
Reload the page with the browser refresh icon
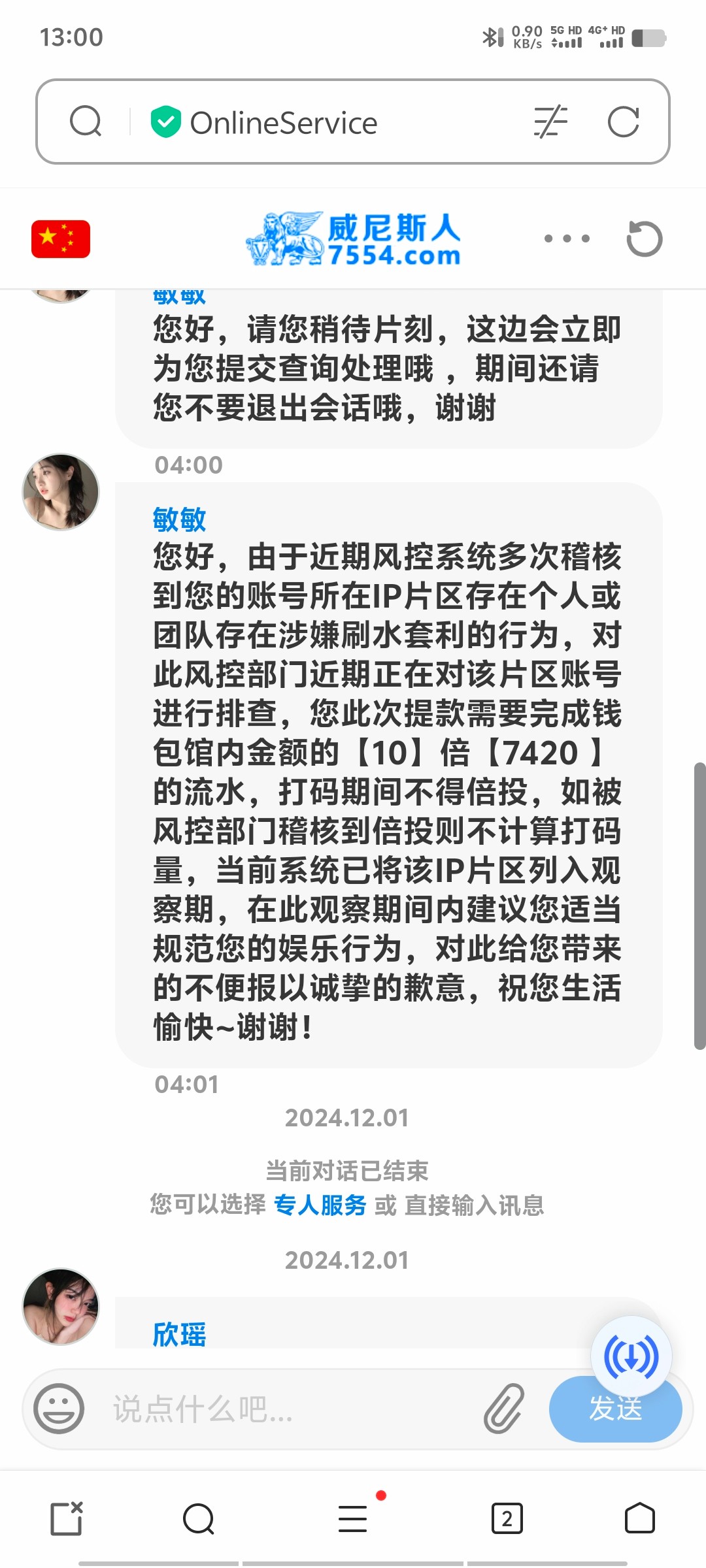tap(623, 122)
